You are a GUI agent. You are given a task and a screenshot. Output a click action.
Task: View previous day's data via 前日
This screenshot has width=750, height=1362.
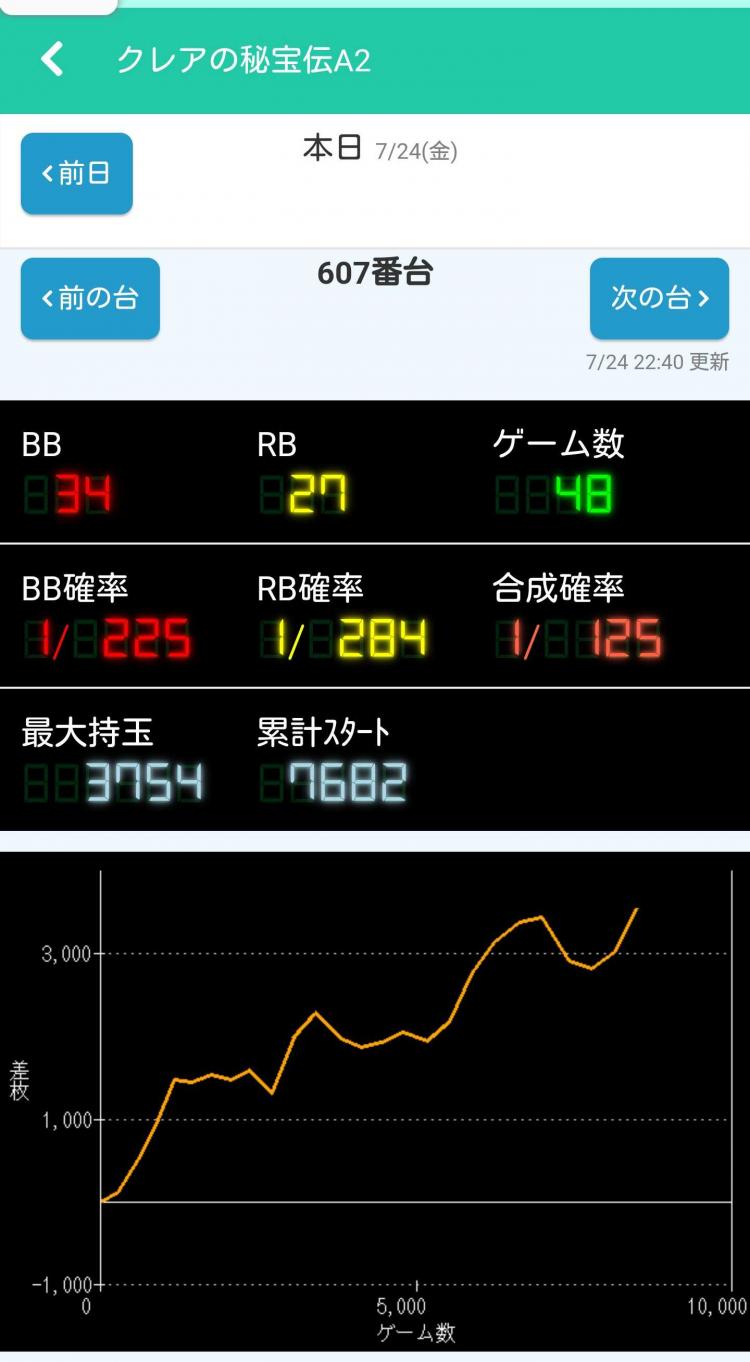pyautogui.click(x=76, y=173)
